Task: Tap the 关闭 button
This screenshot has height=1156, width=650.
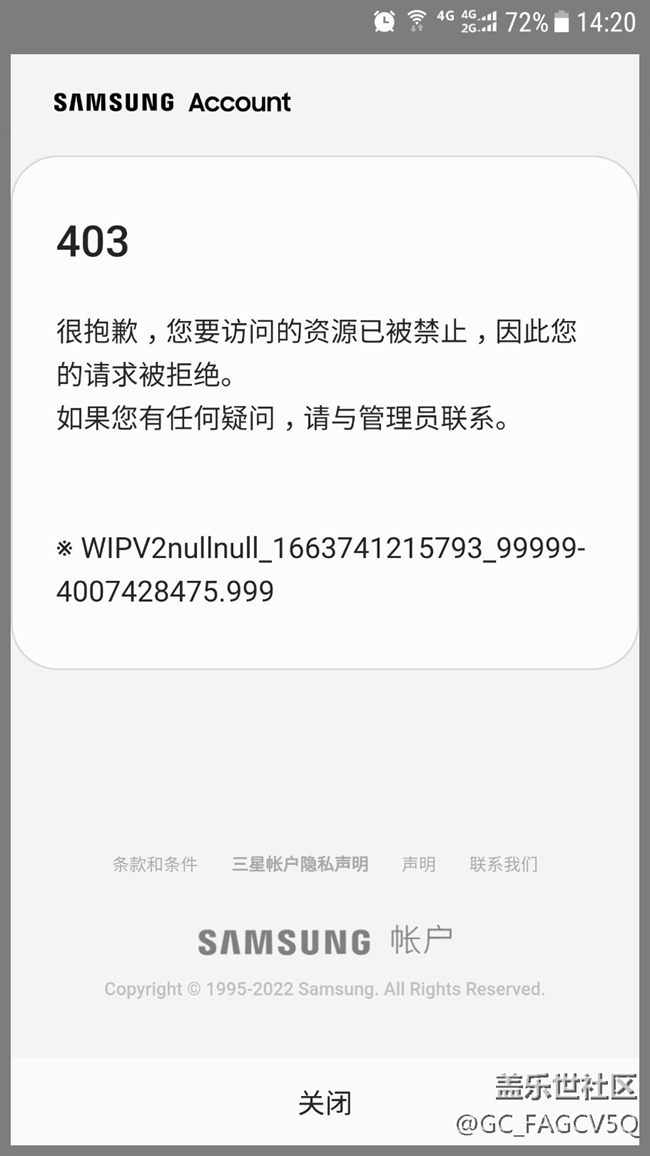Action: [x=325, y=1104]
